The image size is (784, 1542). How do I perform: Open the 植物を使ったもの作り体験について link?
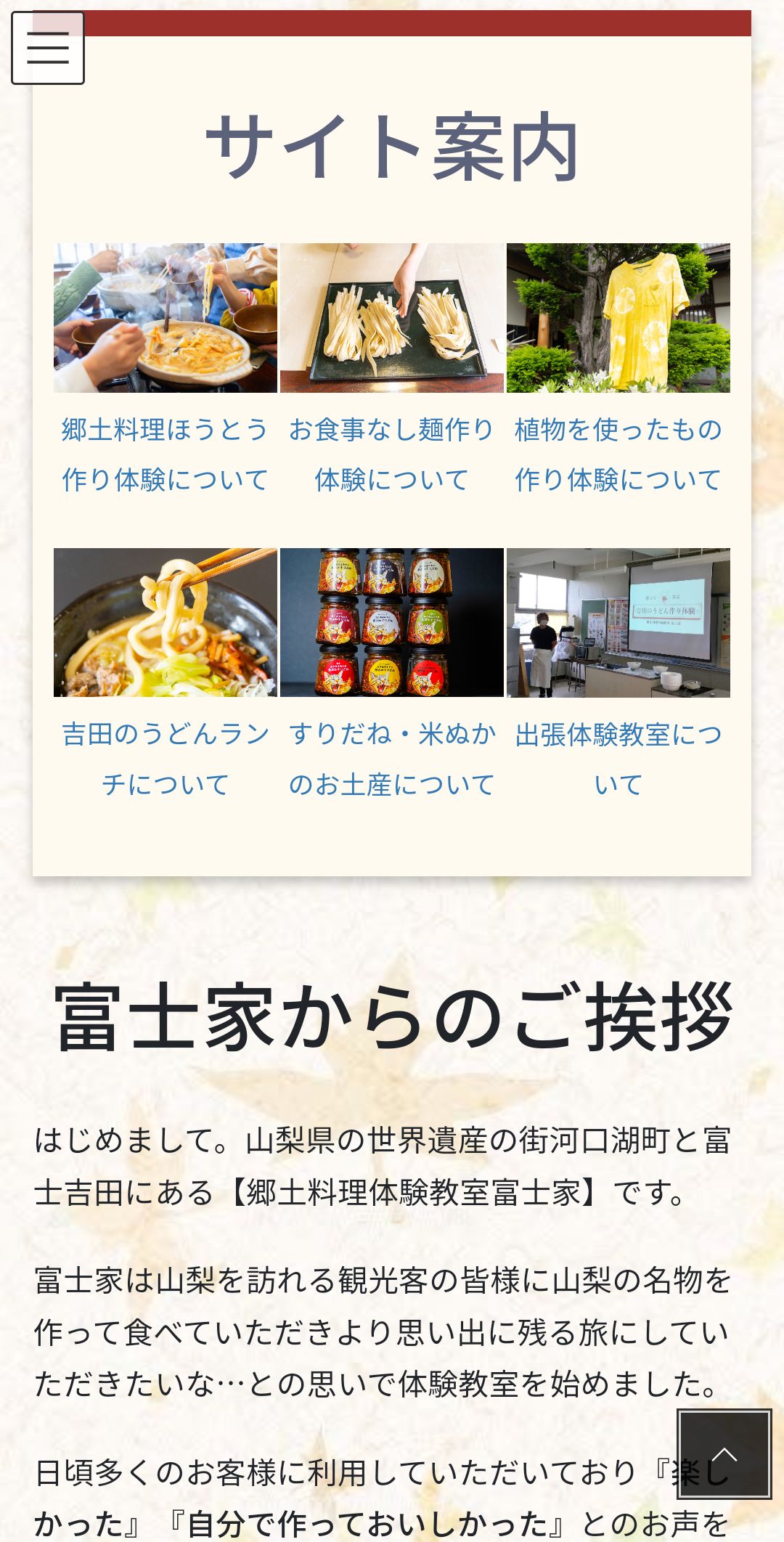click(x=618, y=454)
